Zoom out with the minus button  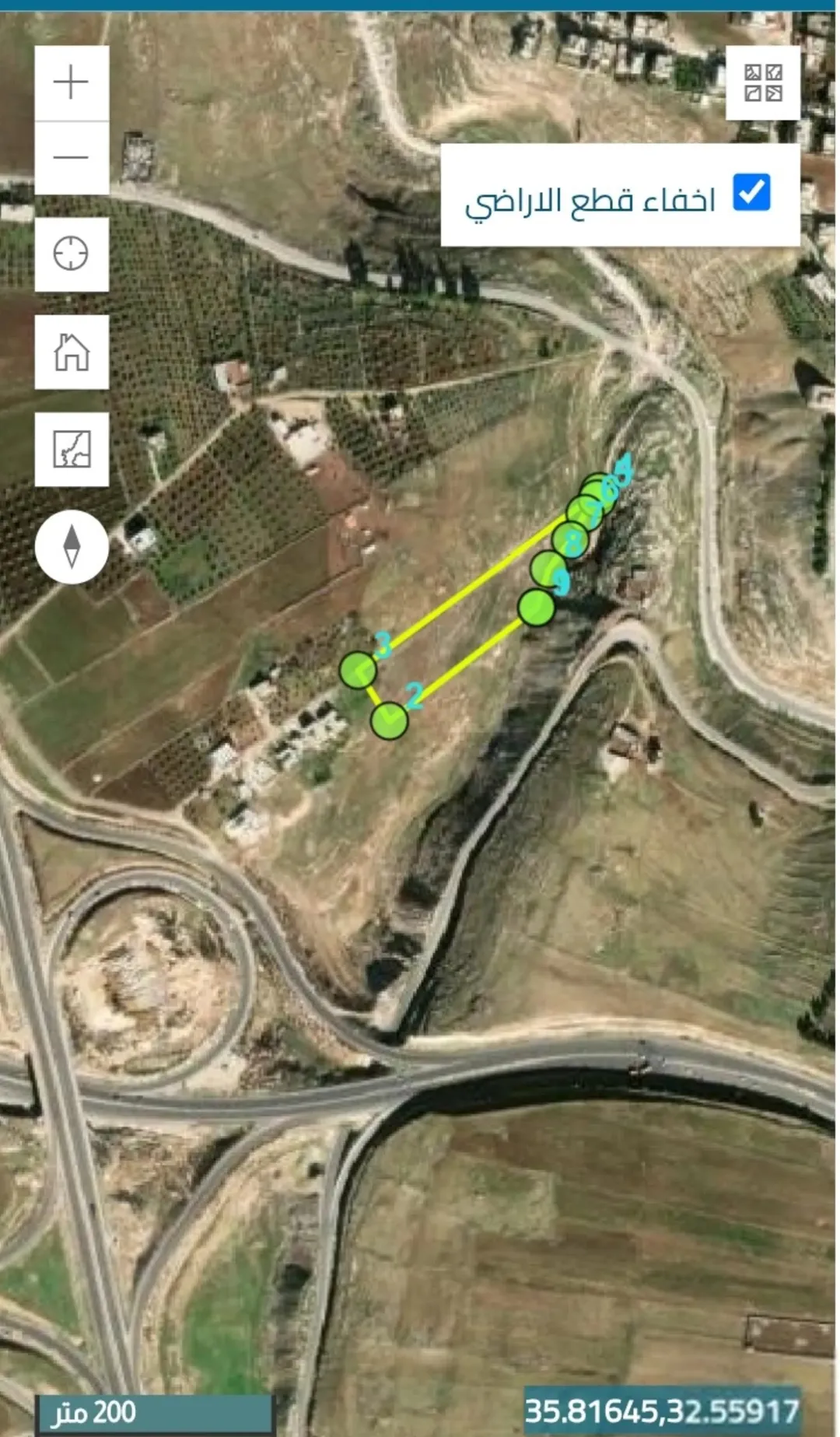(x=72, y=158)
